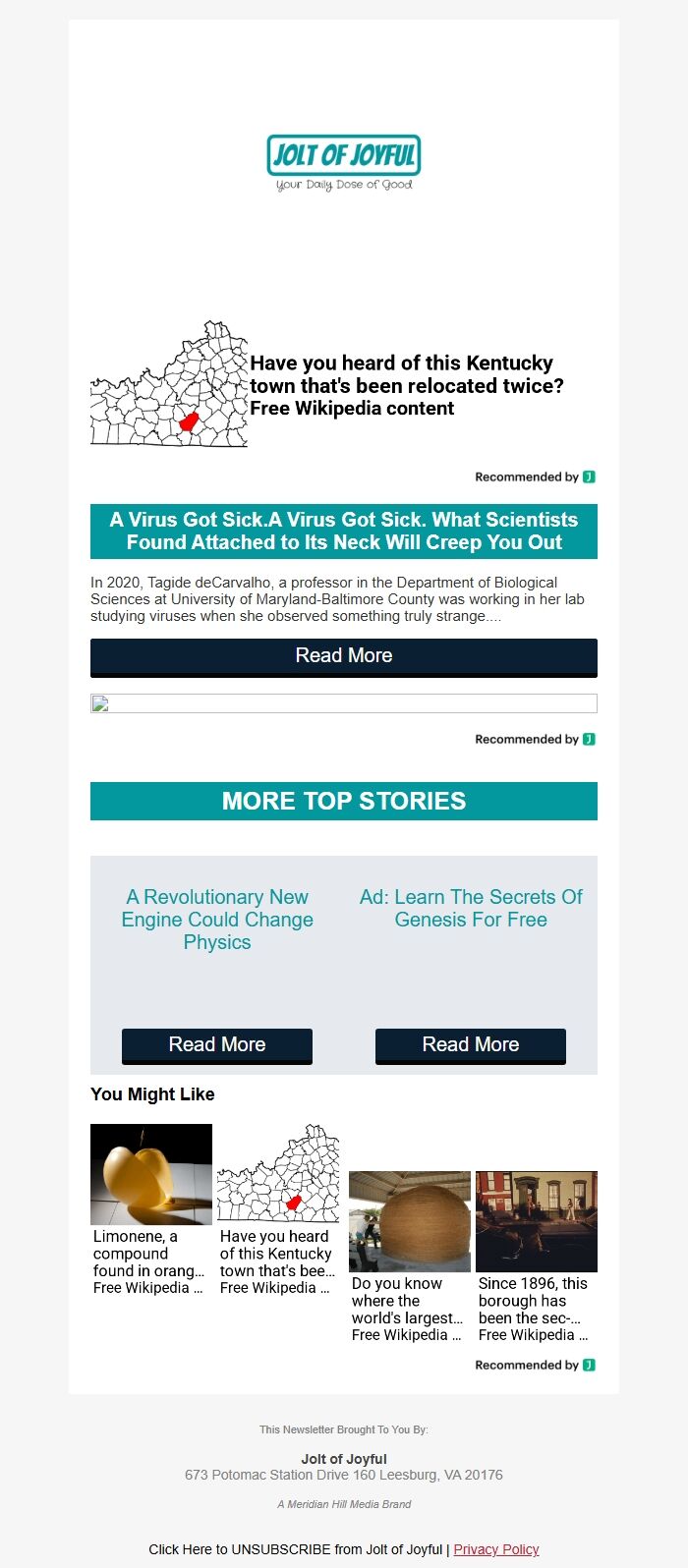The width and height of the screenshot is (688, 1568).
Task: Unsubscribe from Jolt of Joyful
Action: 295,1549
